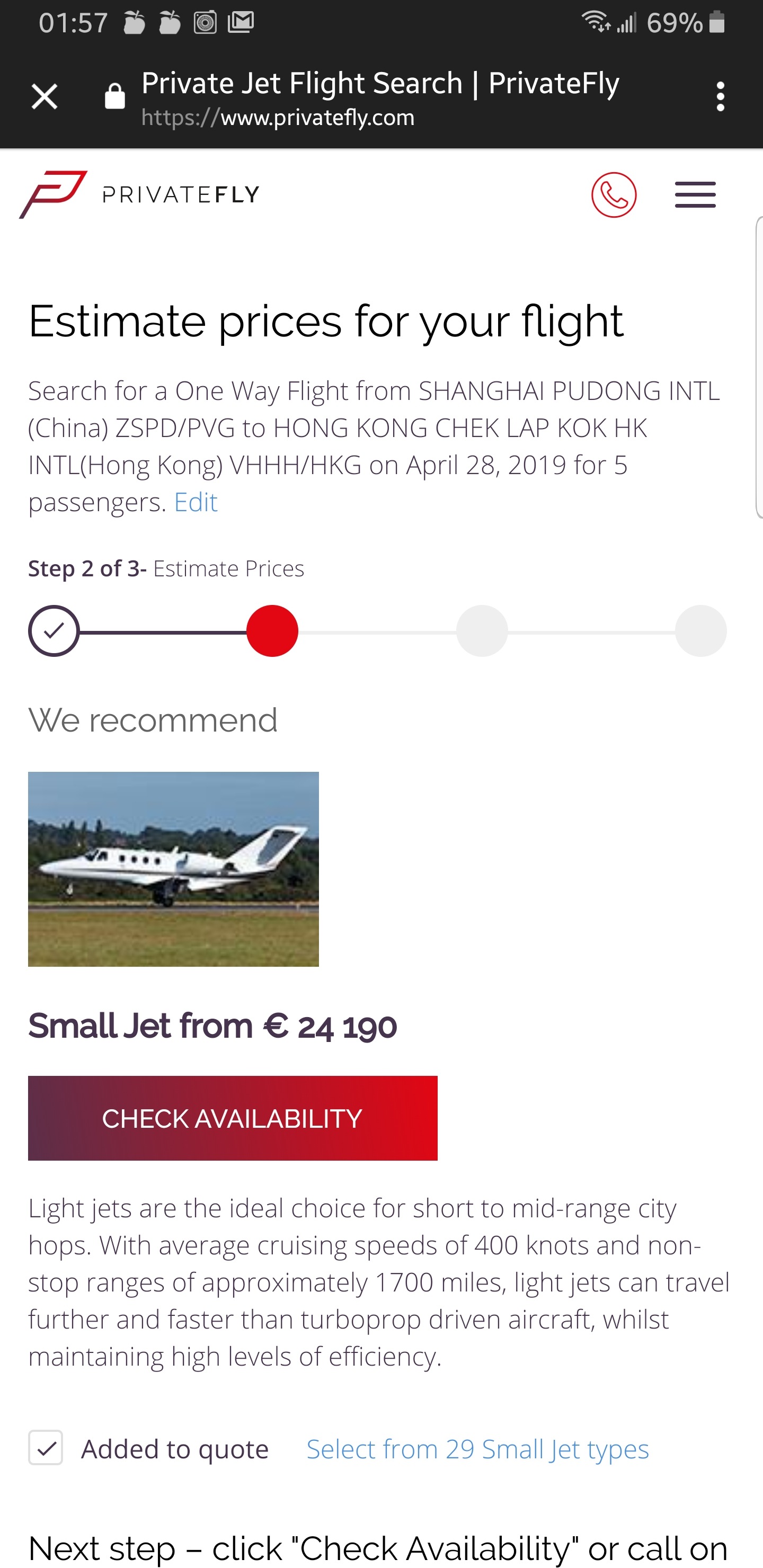Expand Select from 29 Small Jet types
The image size is (763, 1568).
click(477, 1449)
